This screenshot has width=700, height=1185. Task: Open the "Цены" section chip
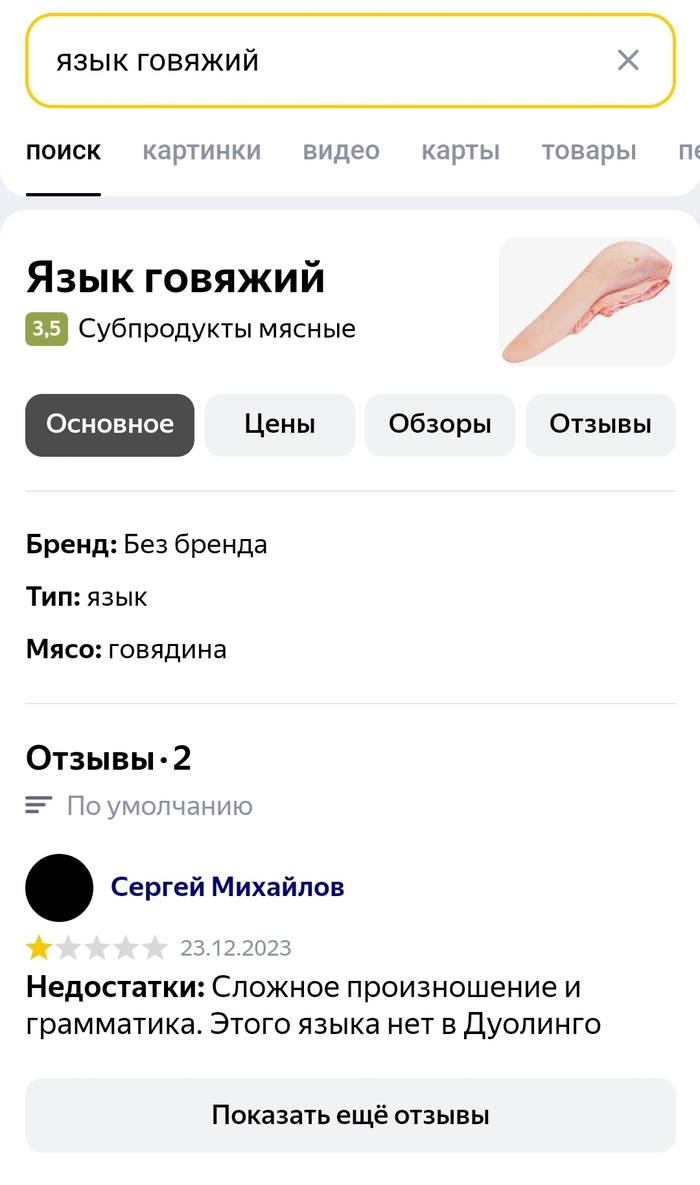pos(280,425)
